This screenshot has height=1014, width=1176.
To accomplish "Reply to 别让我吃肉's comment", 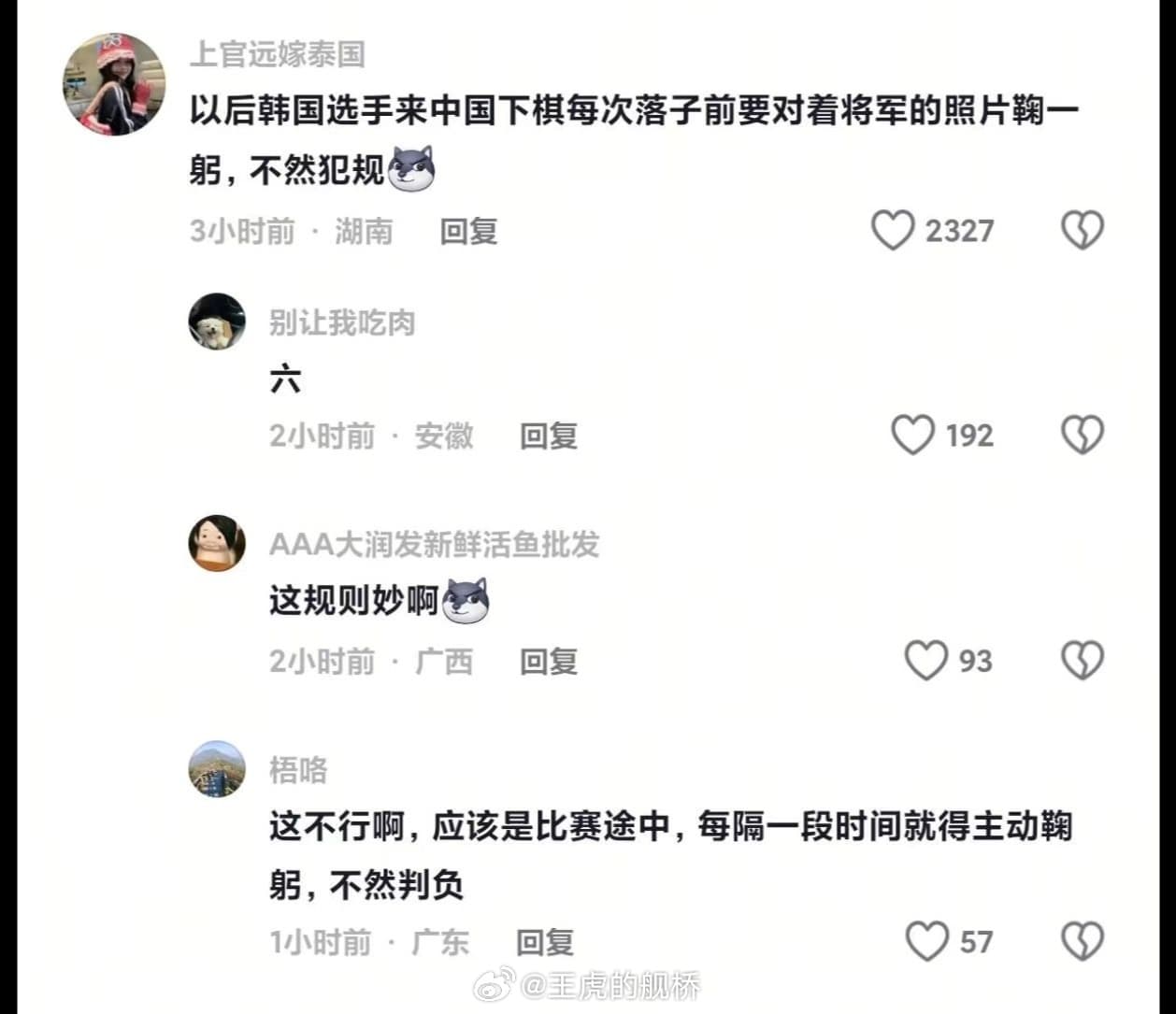I will [x=549, y=436].
